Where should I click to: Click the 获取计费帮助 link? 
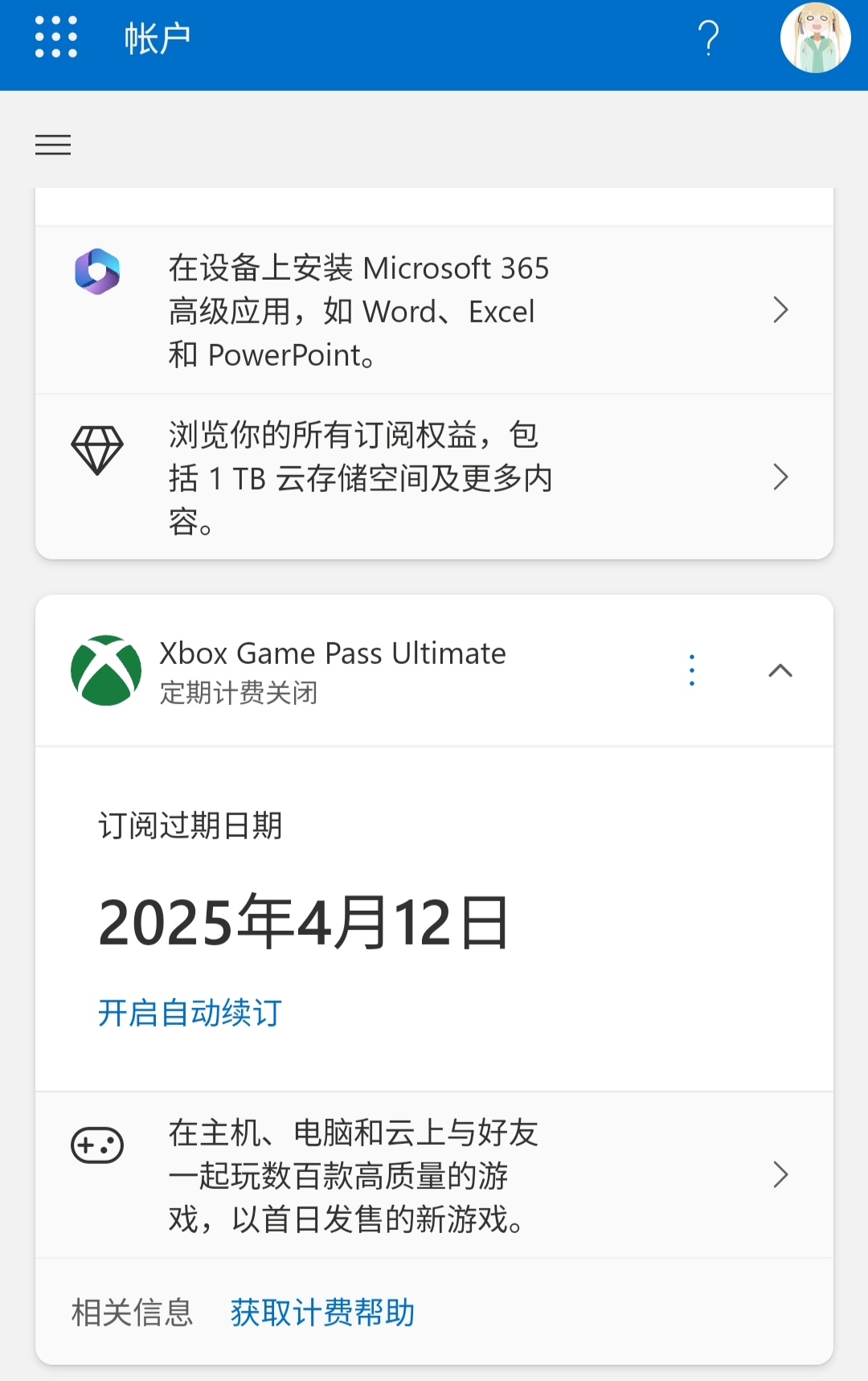(x=321, y=1312)
